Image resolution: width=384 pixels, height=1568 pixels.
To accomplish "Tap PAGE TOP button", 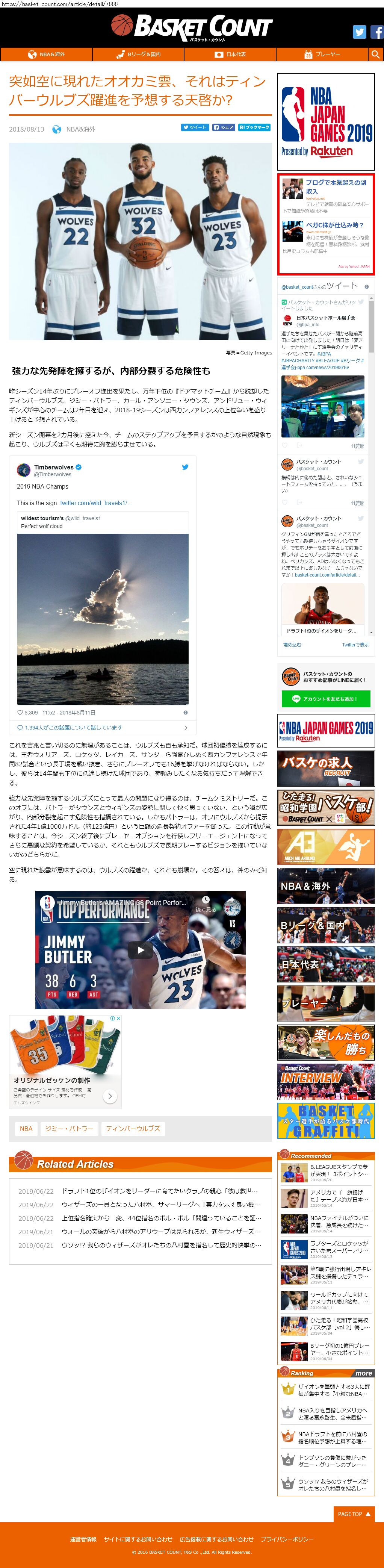I will (354, 1514).
